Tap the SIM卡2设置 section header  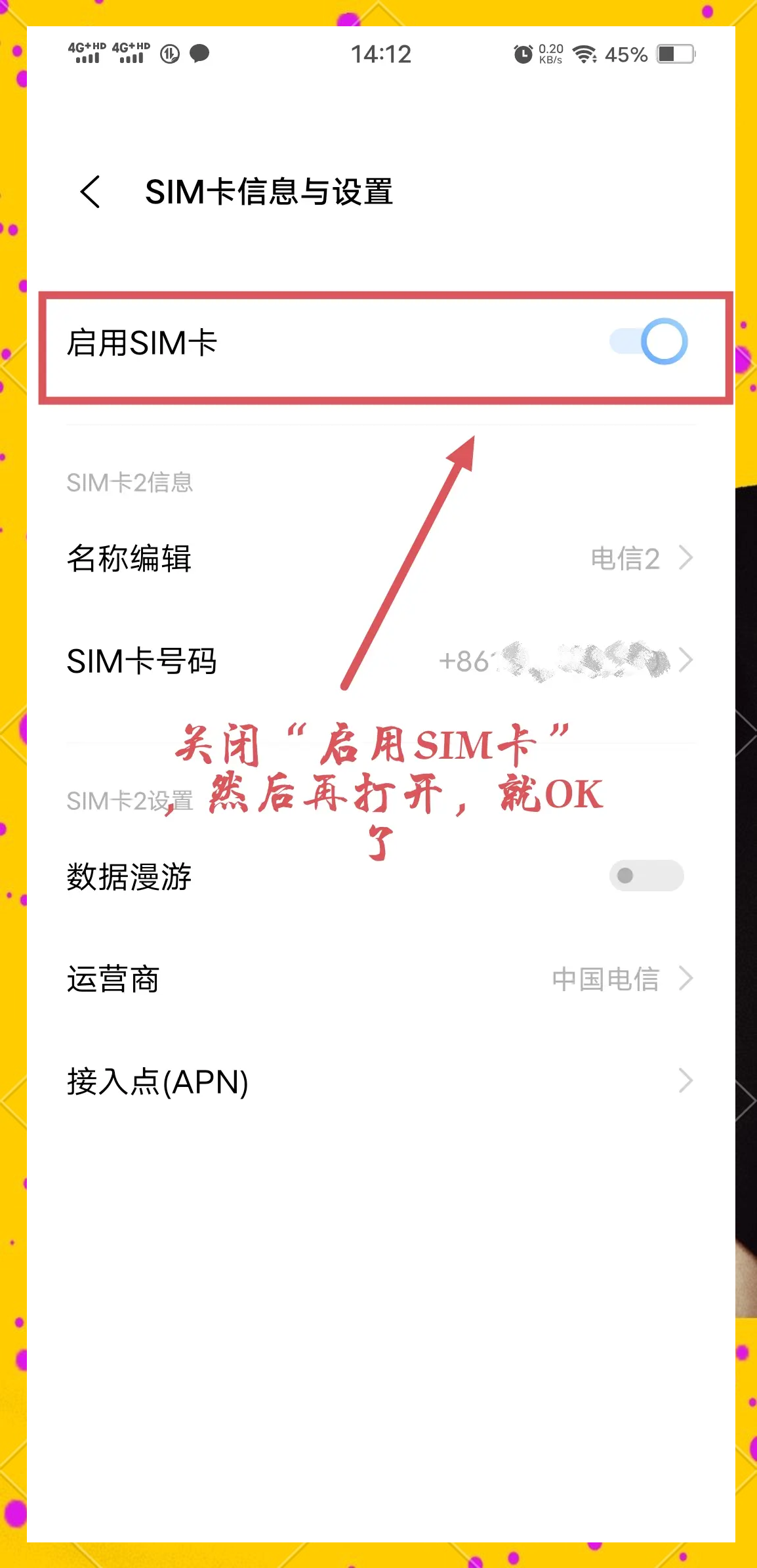click(x=129, y=801)
